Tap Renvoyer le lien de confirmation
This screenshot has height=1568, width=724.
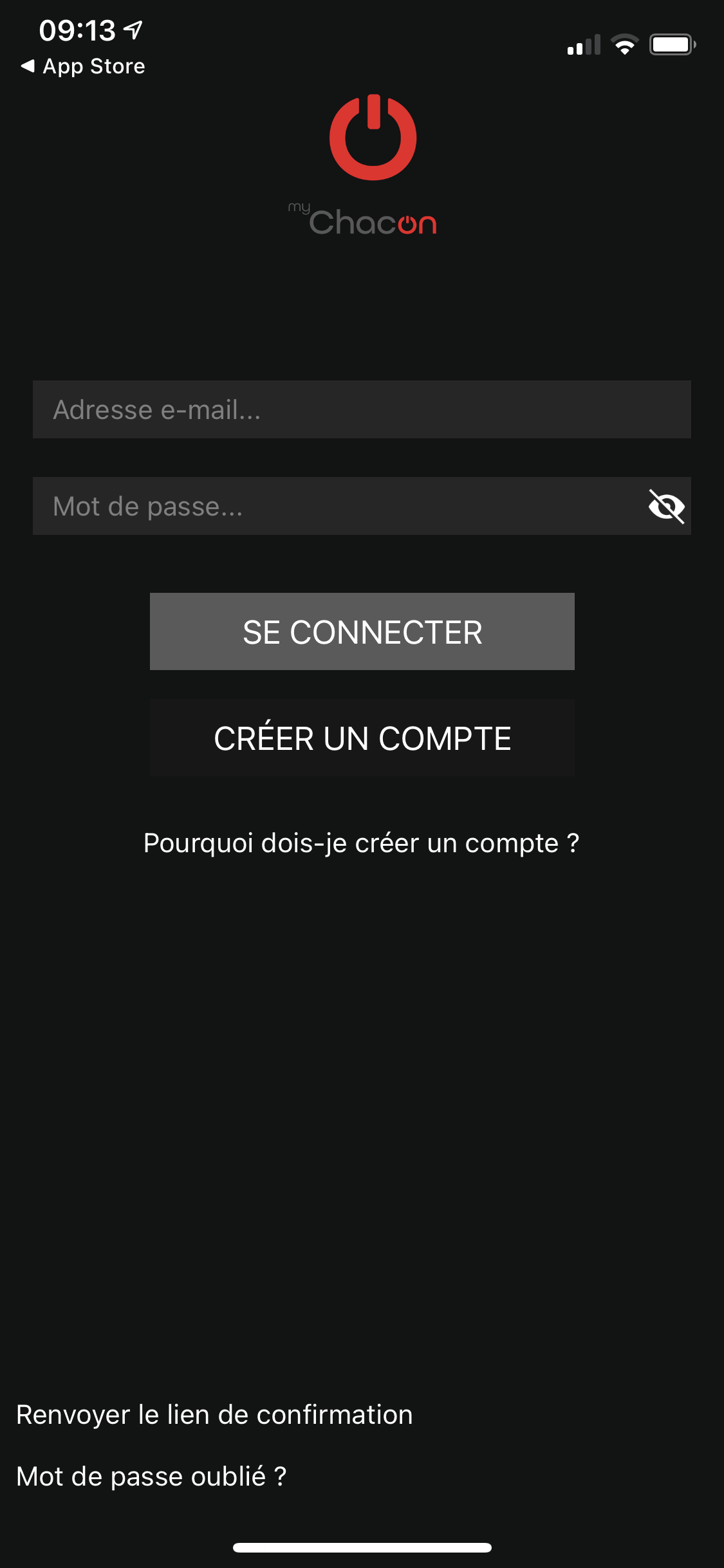click(x=214, y=1415)
